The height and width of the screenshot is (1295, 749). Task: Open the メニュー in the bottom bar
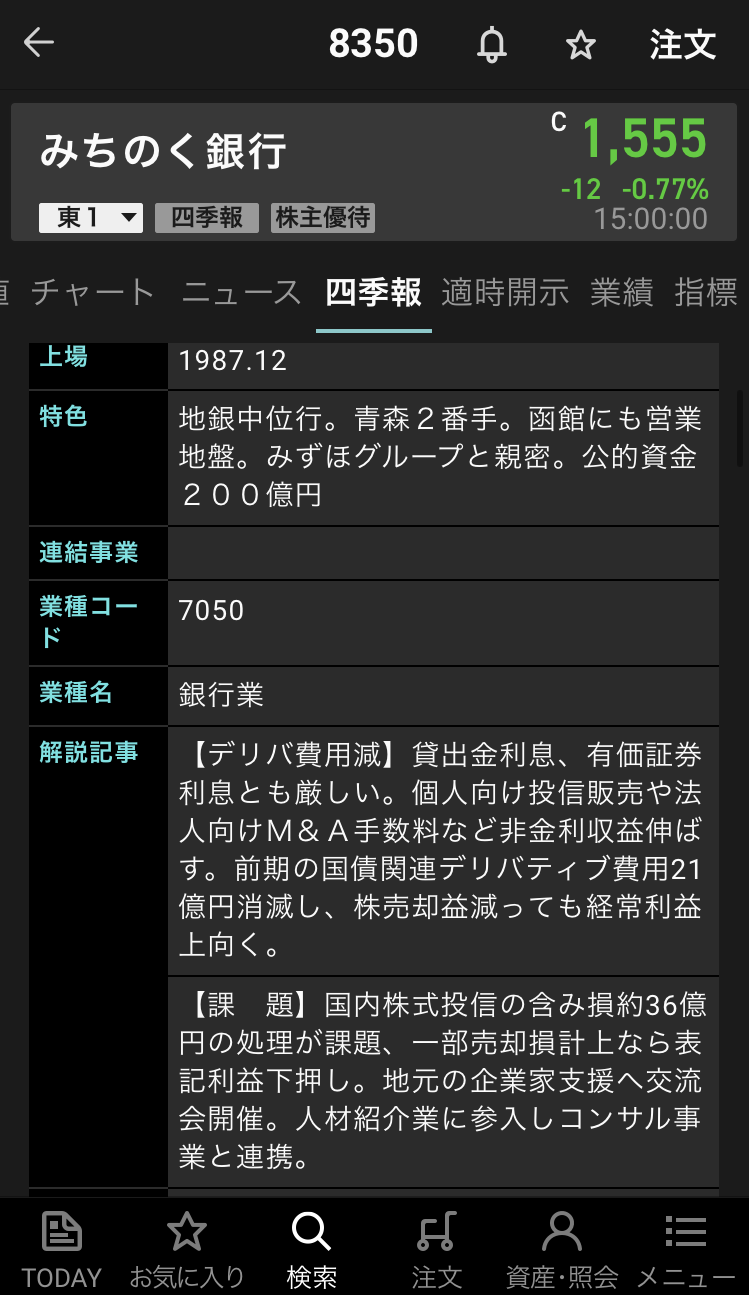pos(686,1248)
